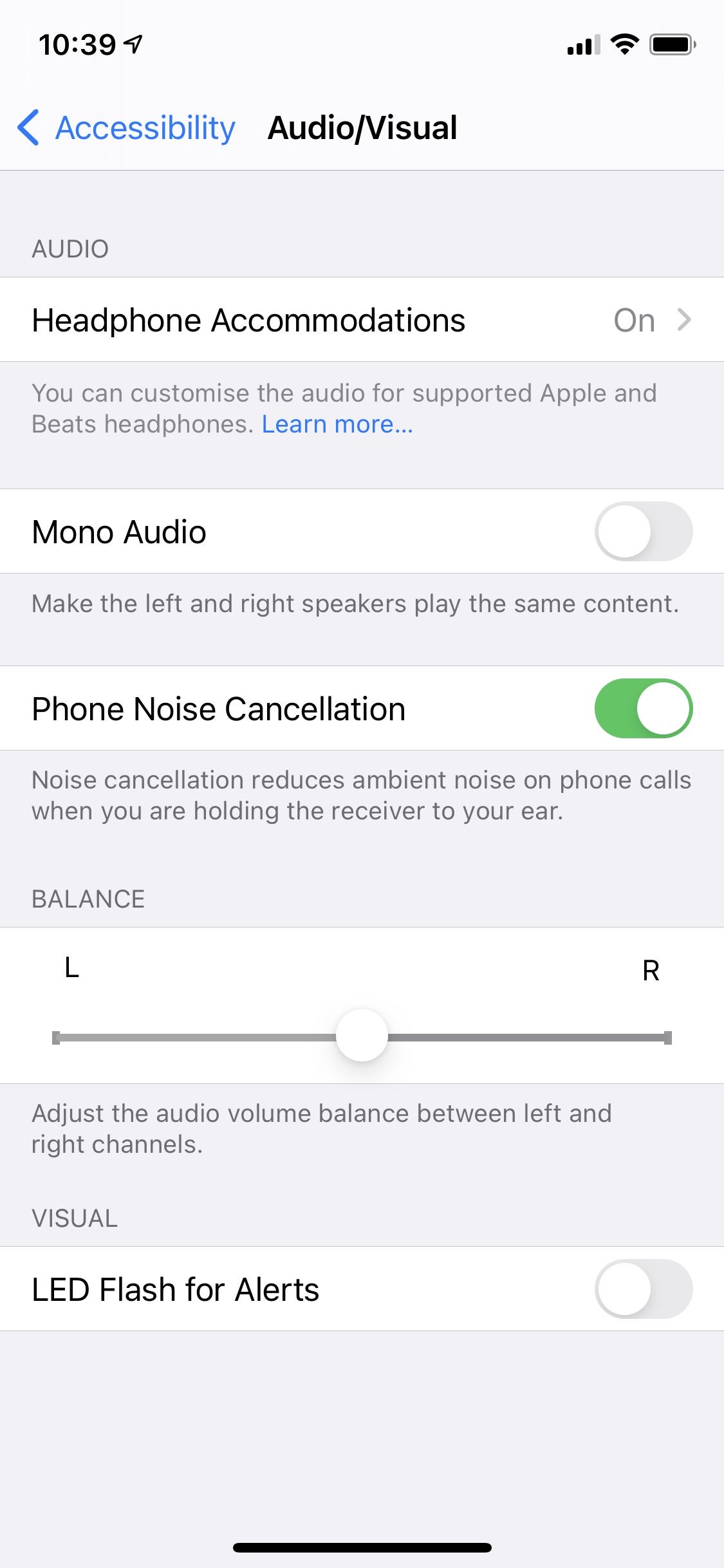Follow the Learn more link
Image resolution: width=724 pixels, height=1568 pixels.
coord(337,425)
